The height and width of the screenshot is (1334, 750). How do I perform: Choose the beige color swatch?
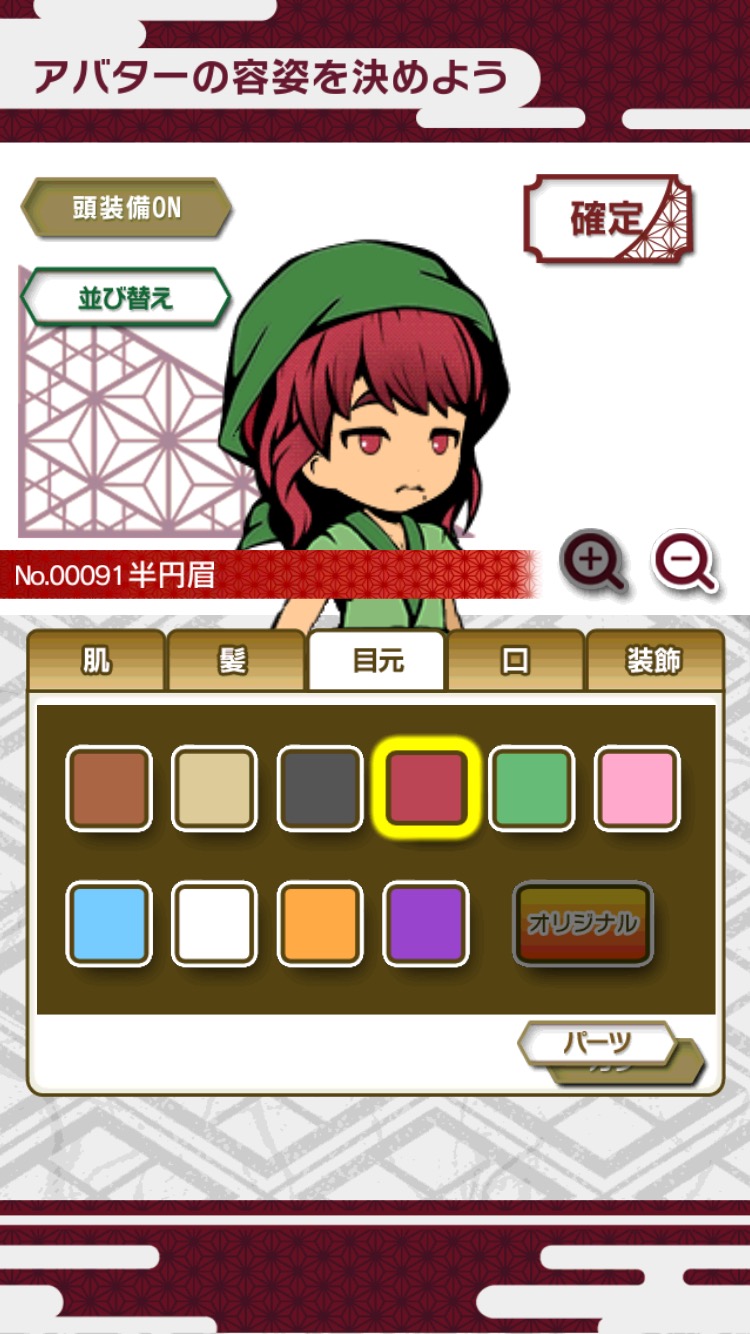point(214,788)
